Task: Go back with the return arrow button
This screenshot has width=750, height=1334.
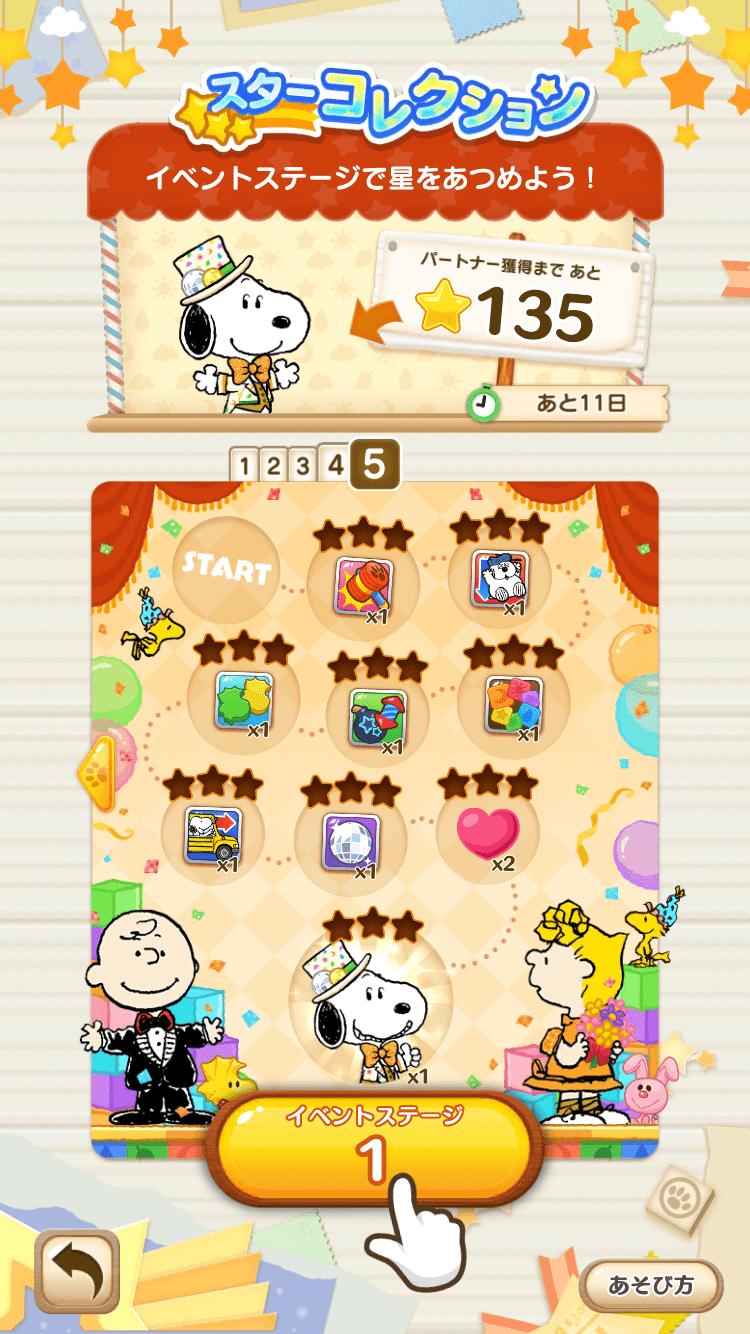Action: click(x=77, y=1270)
